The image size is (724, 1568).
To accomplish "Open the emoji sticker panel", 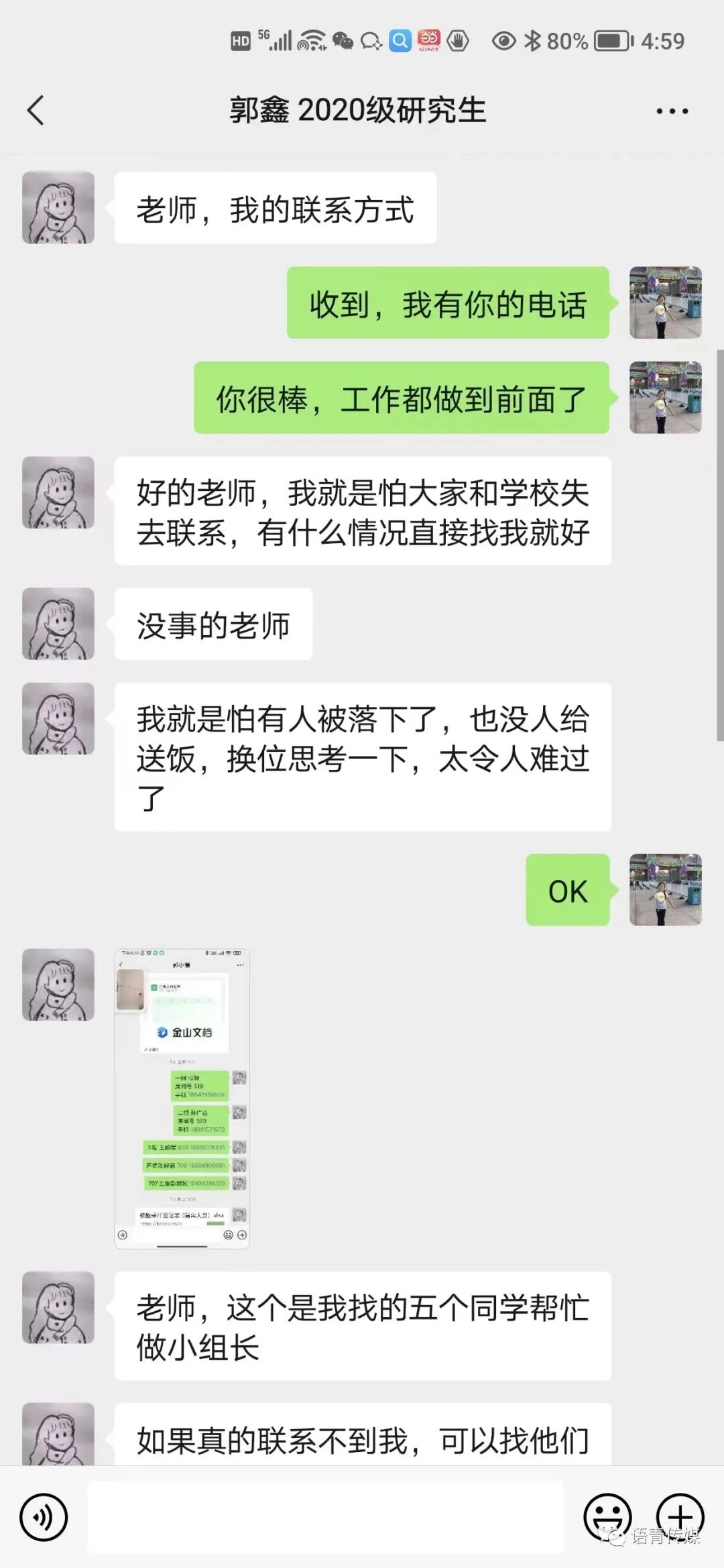I will pos(607,1516).
